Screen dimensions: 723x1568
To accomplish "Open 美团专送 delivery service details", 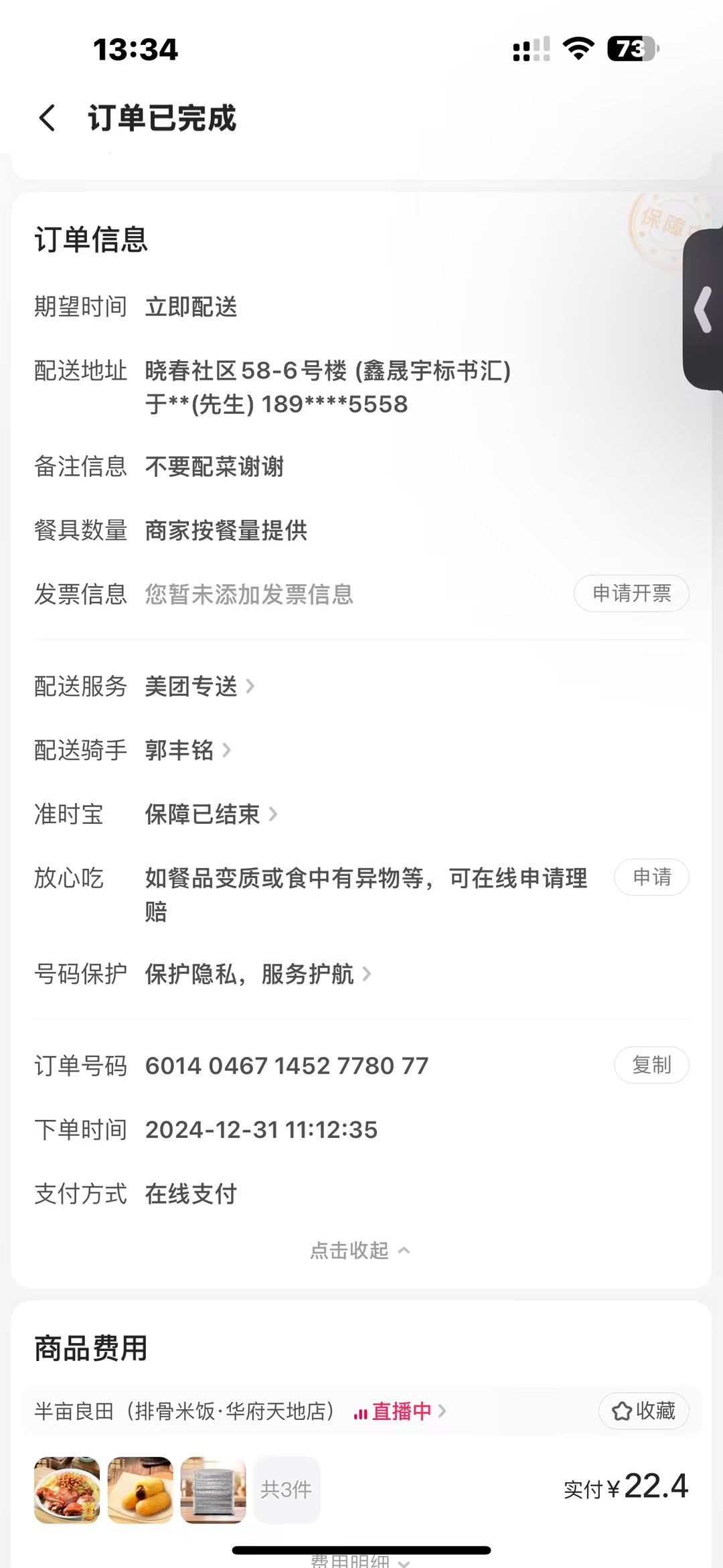I will 199,687.
